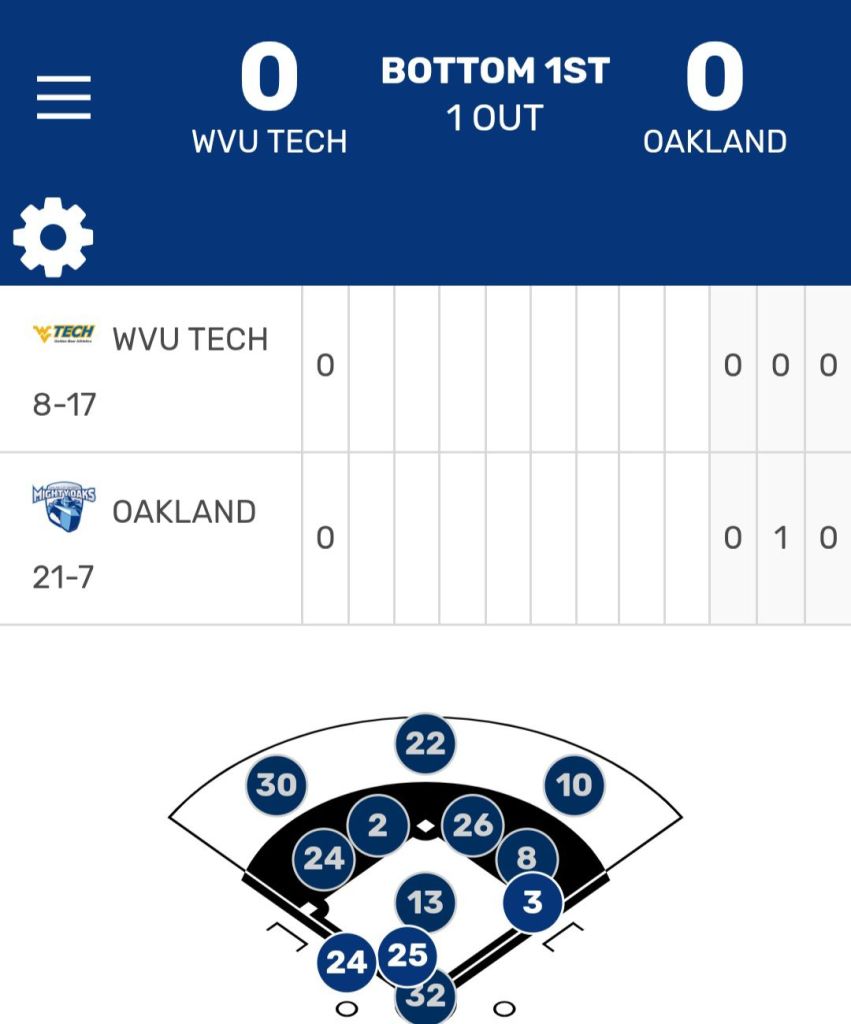851x1024 pixels.
Task: Tap pitcher marker number 13
Action: [x=425, y=903]
